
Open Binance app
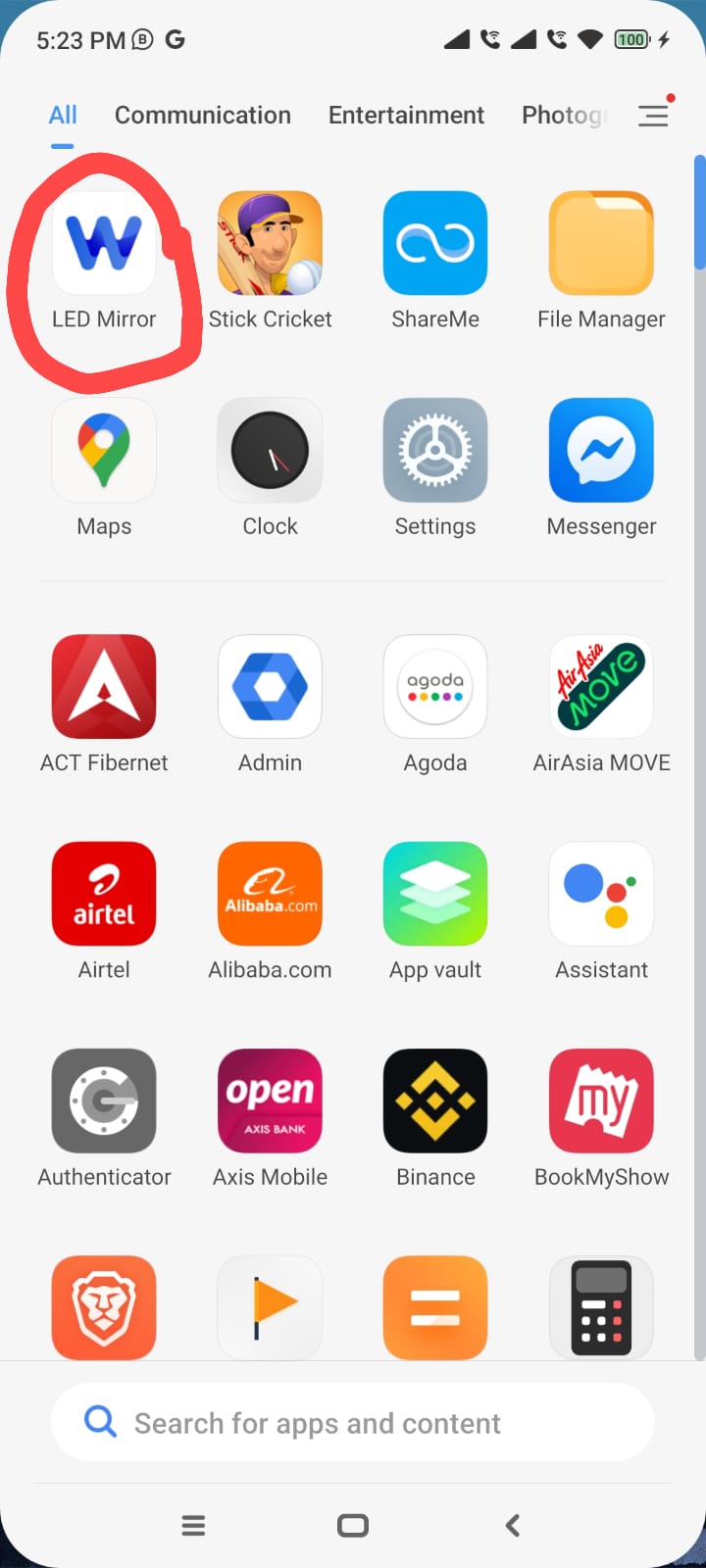(x=435, y=1101)
